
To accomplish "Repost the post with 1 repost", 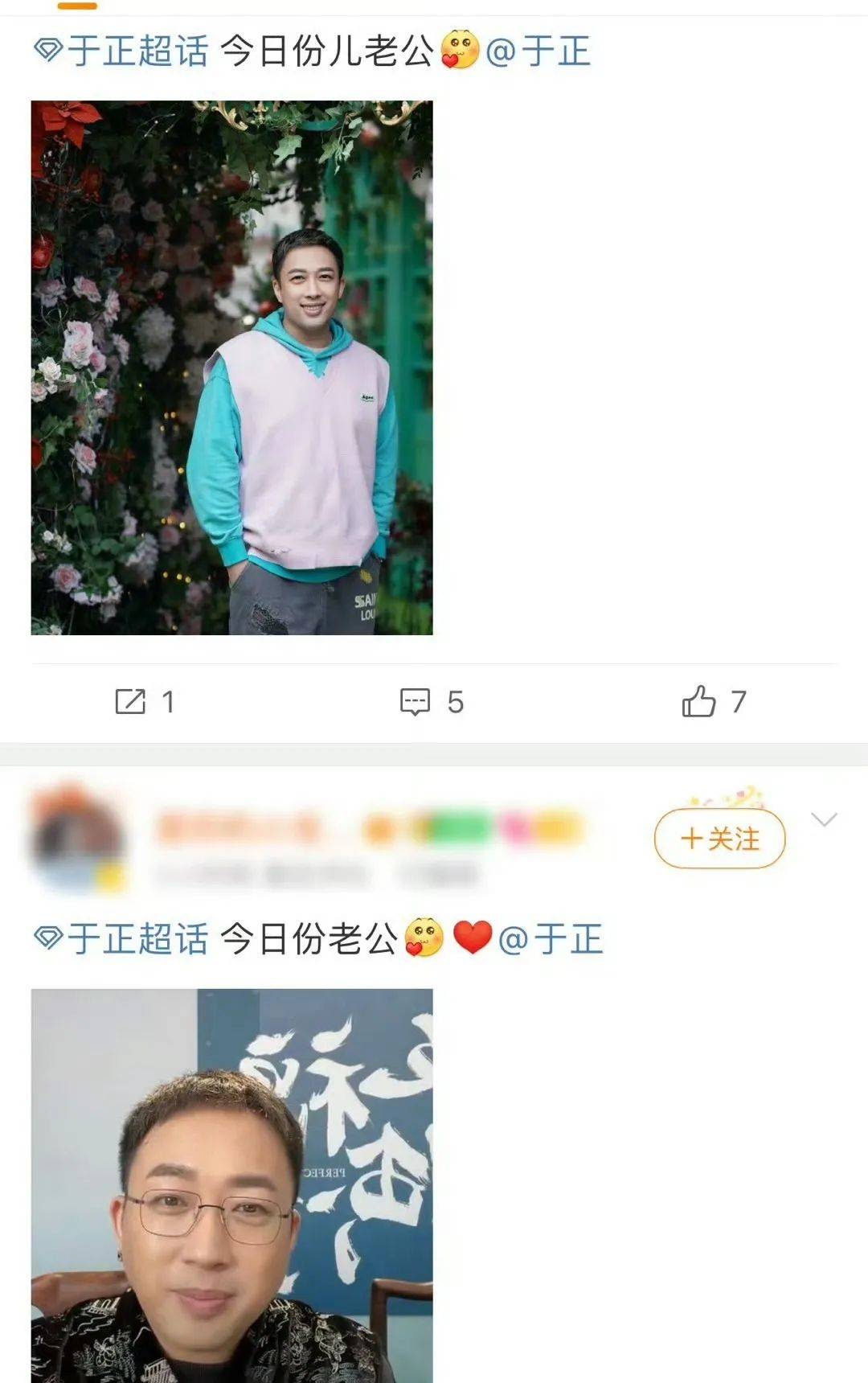I will pyautogui.click(x=145, y=702).
